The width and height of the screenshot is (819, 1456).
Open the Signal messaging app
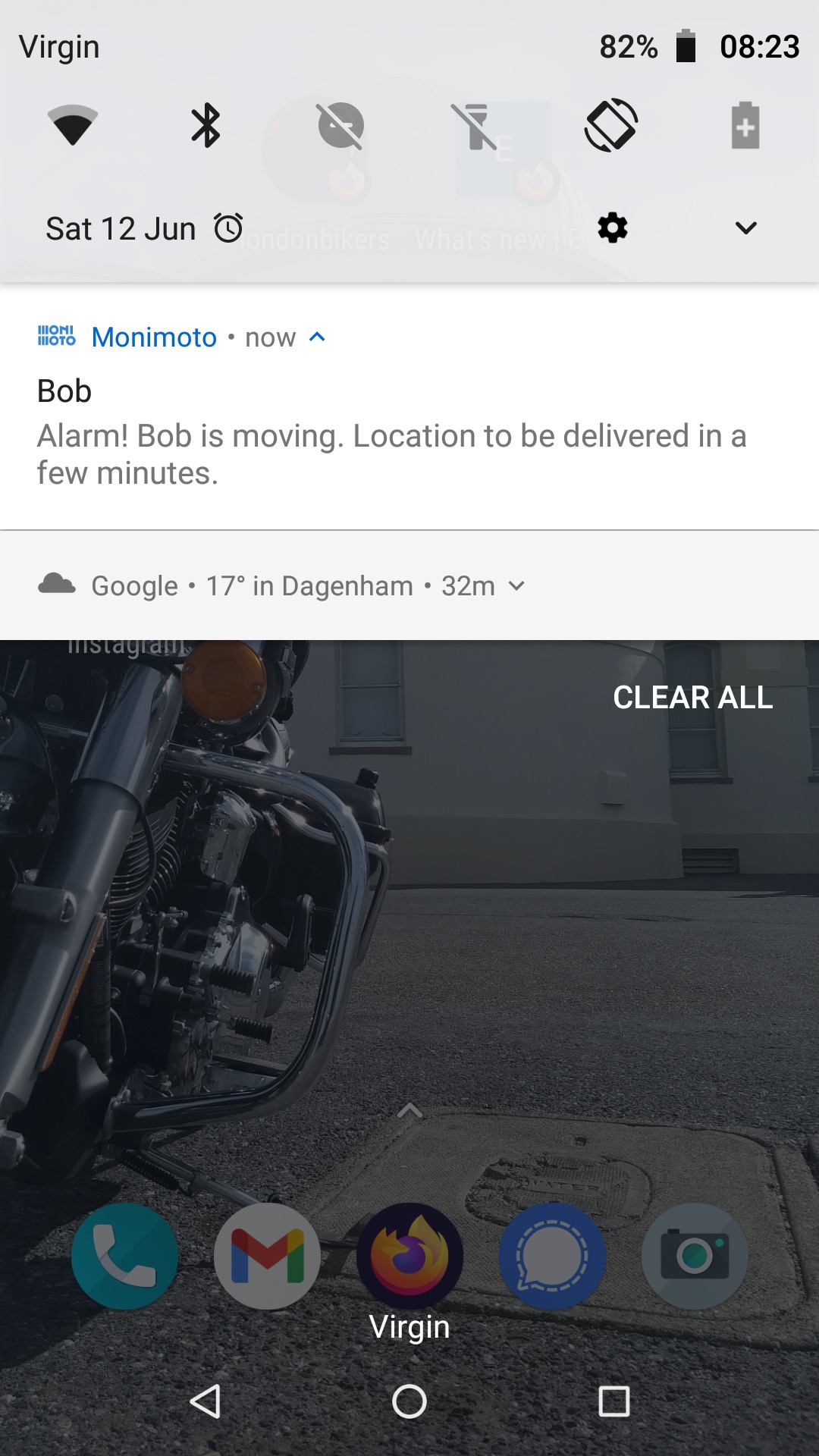pyautogui.click(x=552, y=1256)
